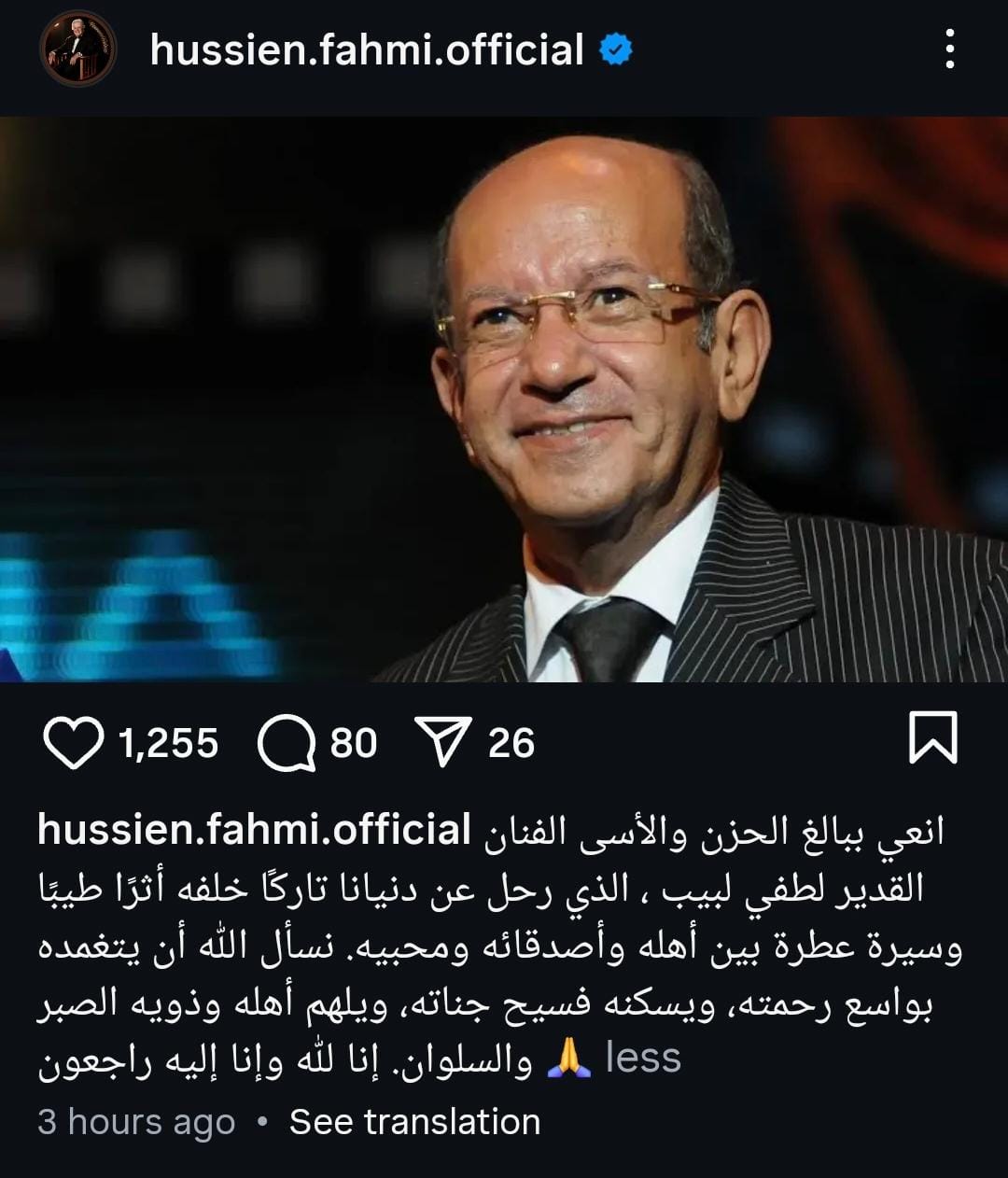Open the post's three-dot options menu
The height and width of the screenshot is (1178, 1008).
[x=949, y=49]
